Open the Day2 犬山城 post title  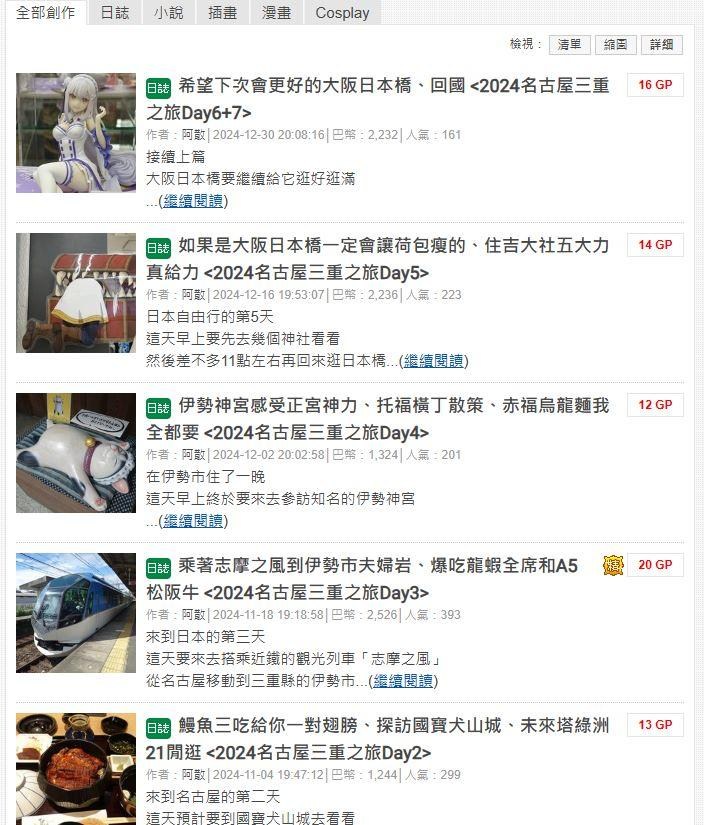pyautogui.click(x=393, y=727)
